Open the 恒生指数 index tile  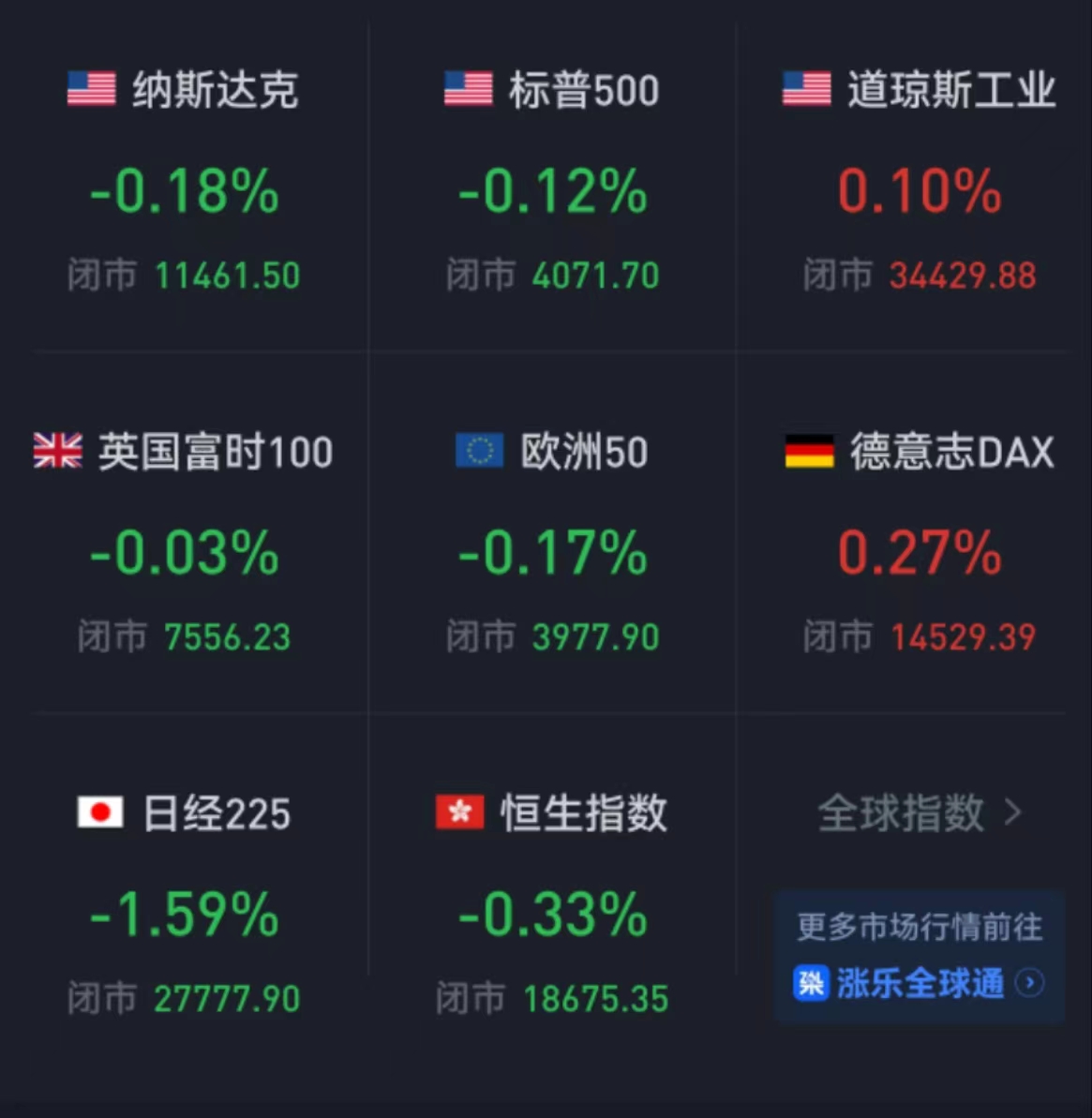click(552, 907)
